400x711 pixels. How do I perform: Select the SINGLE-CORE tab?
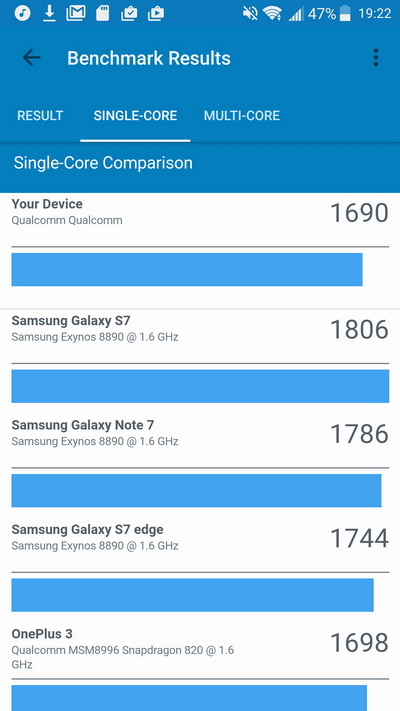pos(135,116)
